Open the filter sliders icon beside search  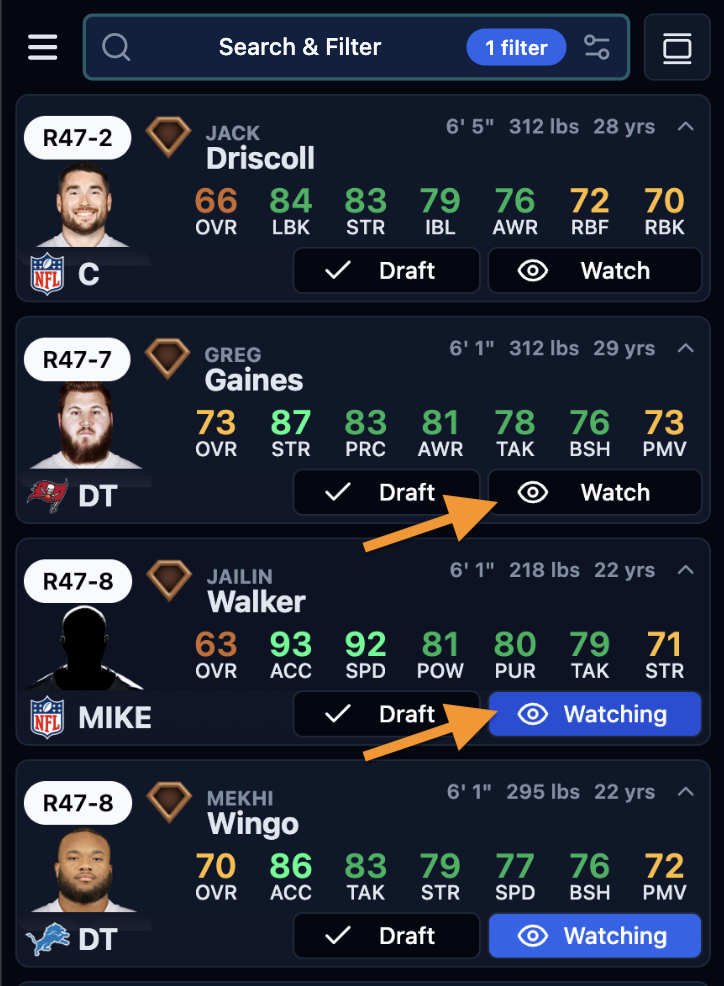[x=597, y=47]
